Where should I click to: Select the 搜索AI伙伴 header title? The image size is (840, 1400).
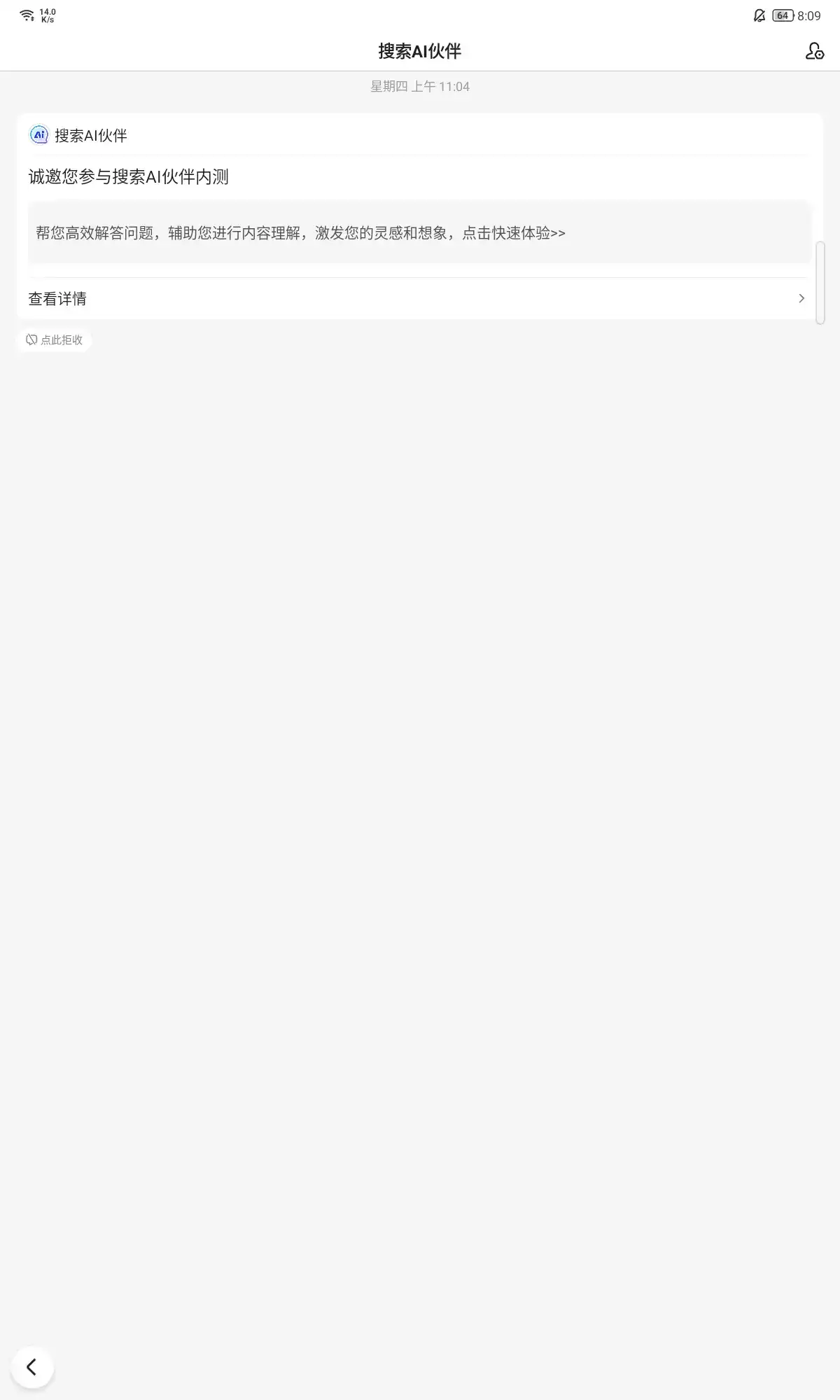(x=420, y=50)
